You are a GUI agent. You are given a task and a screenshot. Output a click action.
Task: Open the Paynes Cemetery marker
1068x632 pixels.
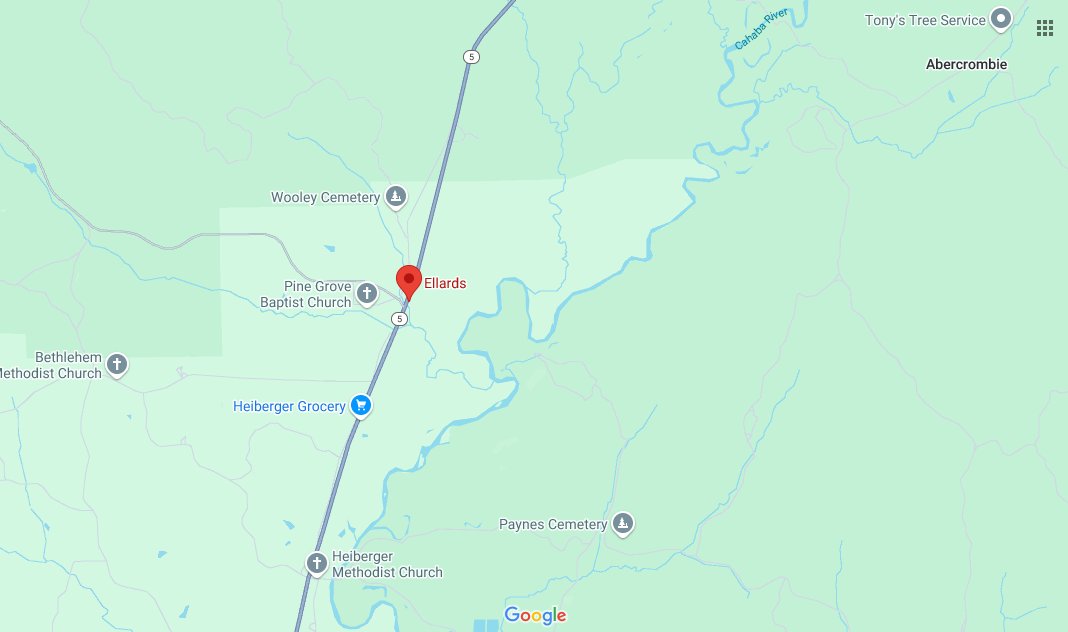click(622, 524)
